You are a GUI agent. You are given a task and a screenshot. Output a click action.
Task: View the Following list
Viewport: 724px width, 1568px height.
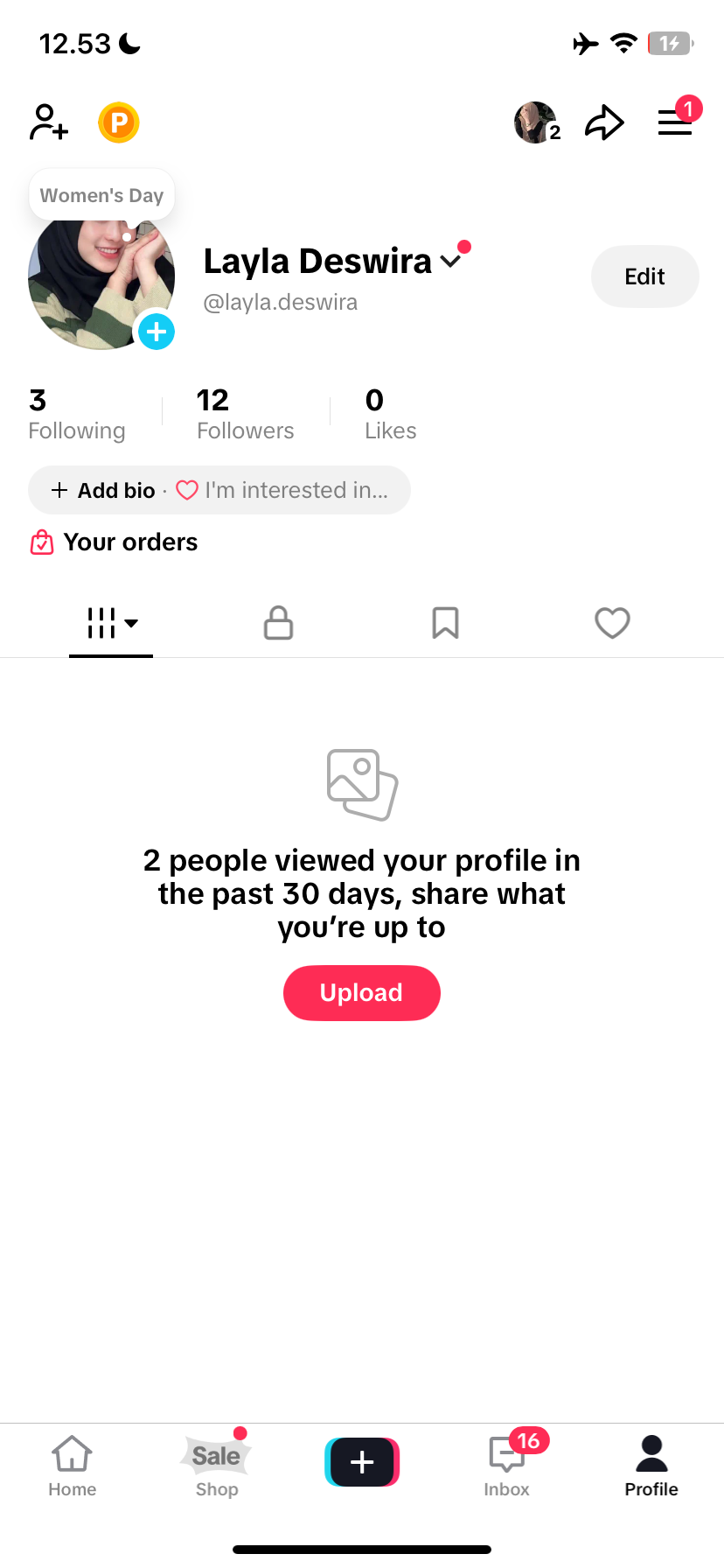[x=76, y=415]
